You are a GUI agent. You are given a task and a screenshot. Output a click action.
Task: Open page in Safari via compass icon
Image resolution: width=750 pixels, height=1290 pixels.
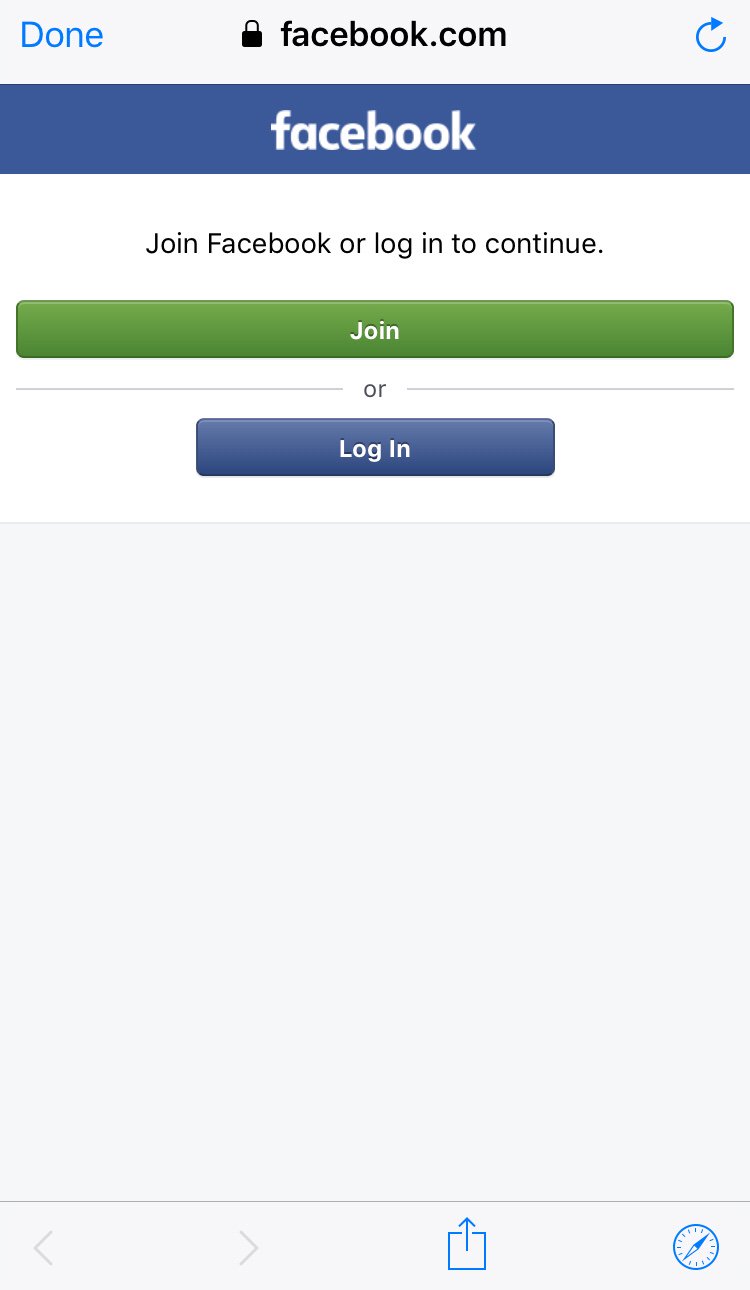[696, 1247]
